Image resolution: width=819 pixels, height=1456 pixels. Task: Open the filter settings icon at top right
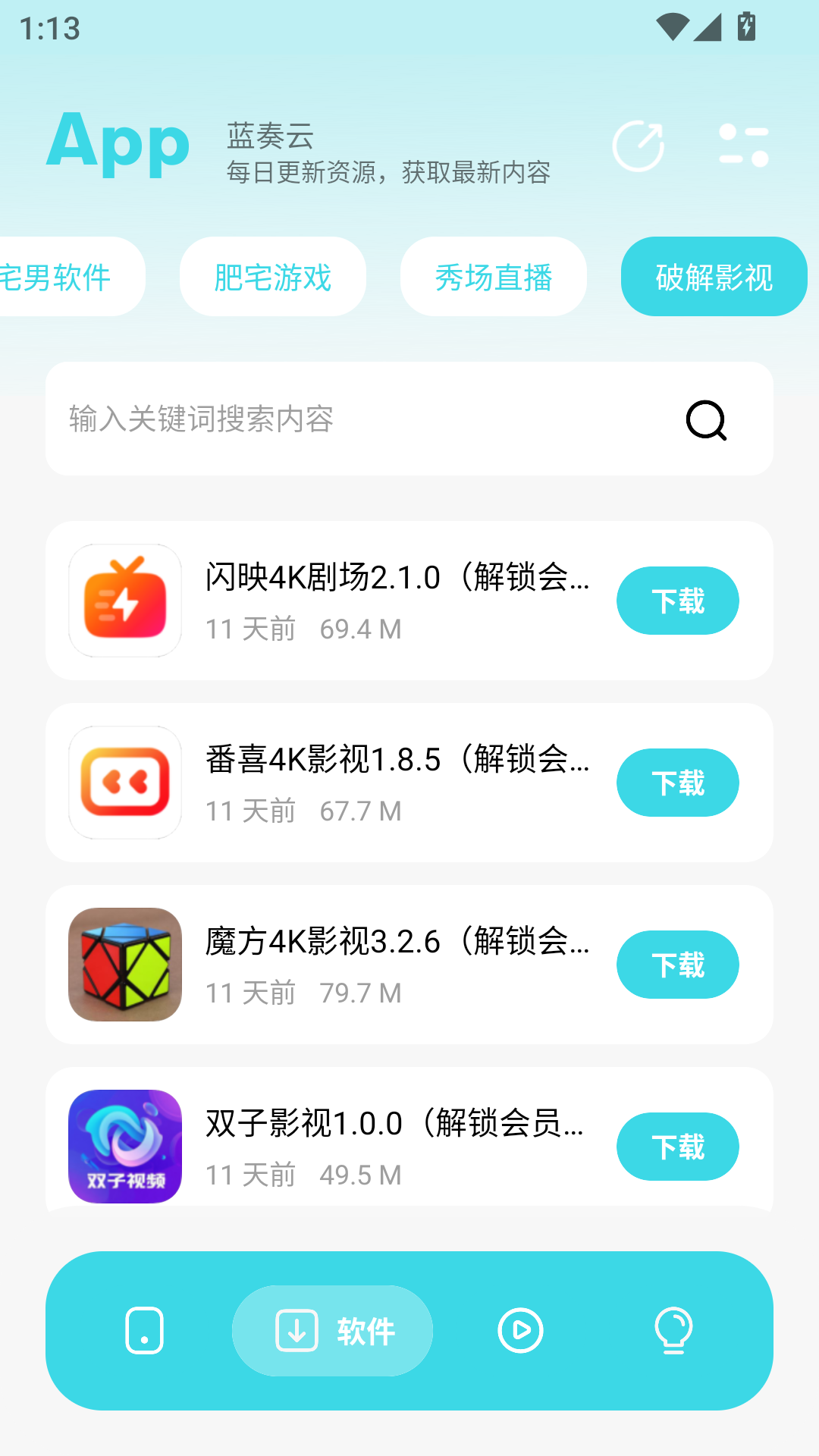pyautogui.click(x=744, y=146)
